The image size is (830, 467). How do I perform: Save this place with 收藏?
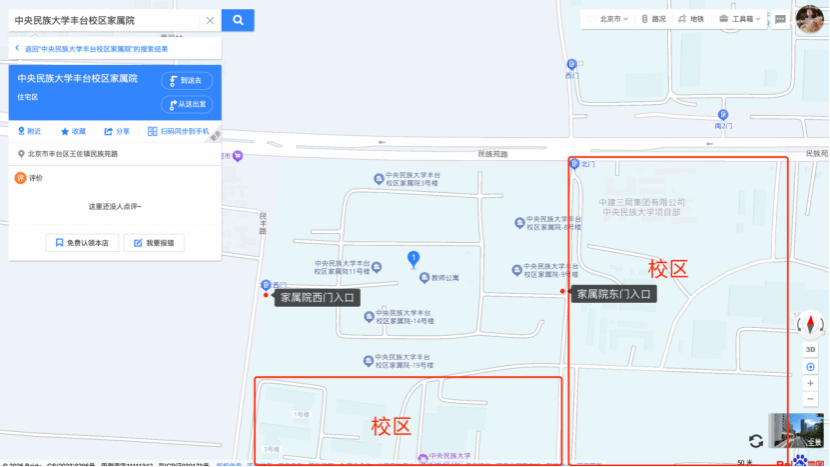[73, 131]
